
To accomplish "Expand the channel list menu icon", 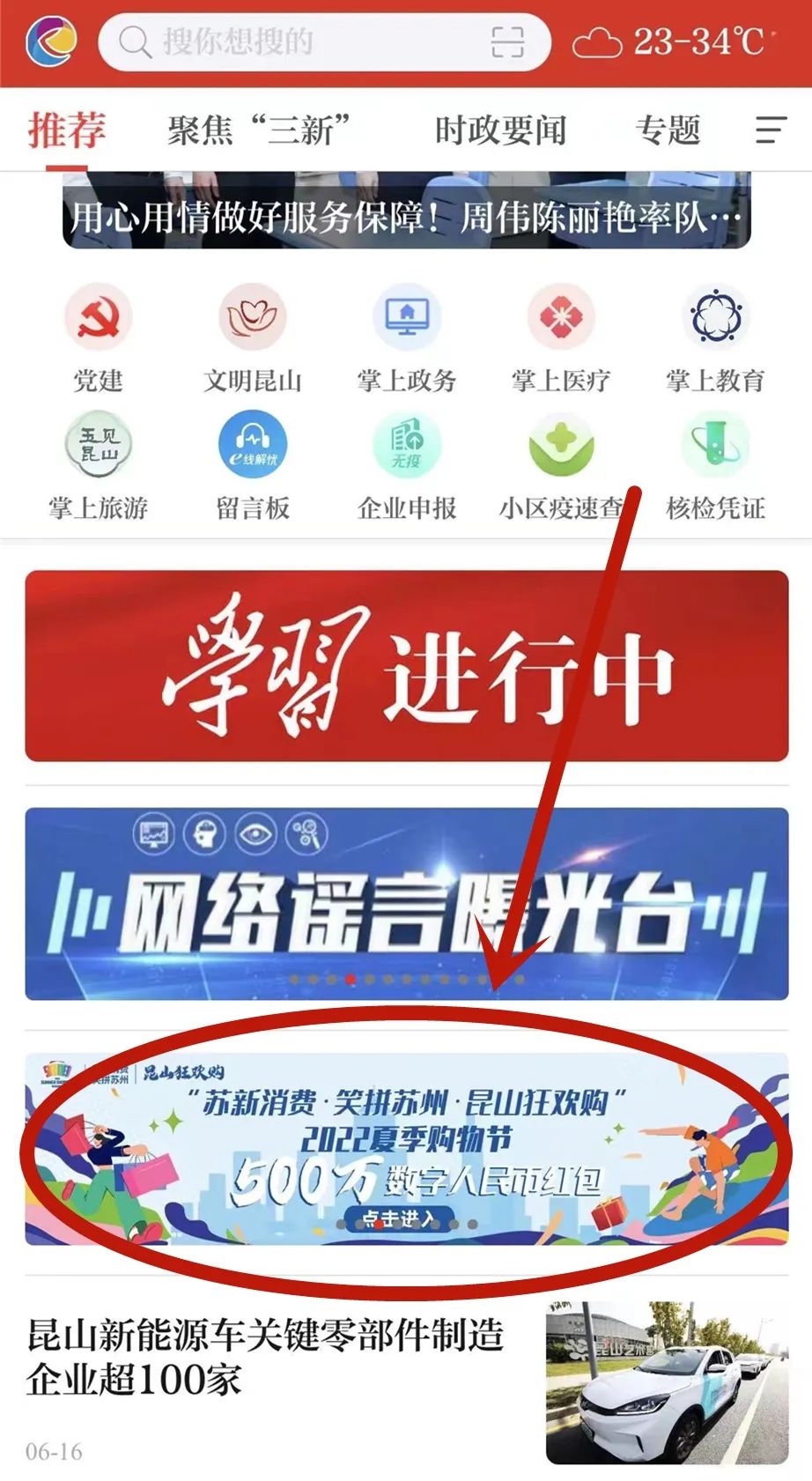I will 770,130.
